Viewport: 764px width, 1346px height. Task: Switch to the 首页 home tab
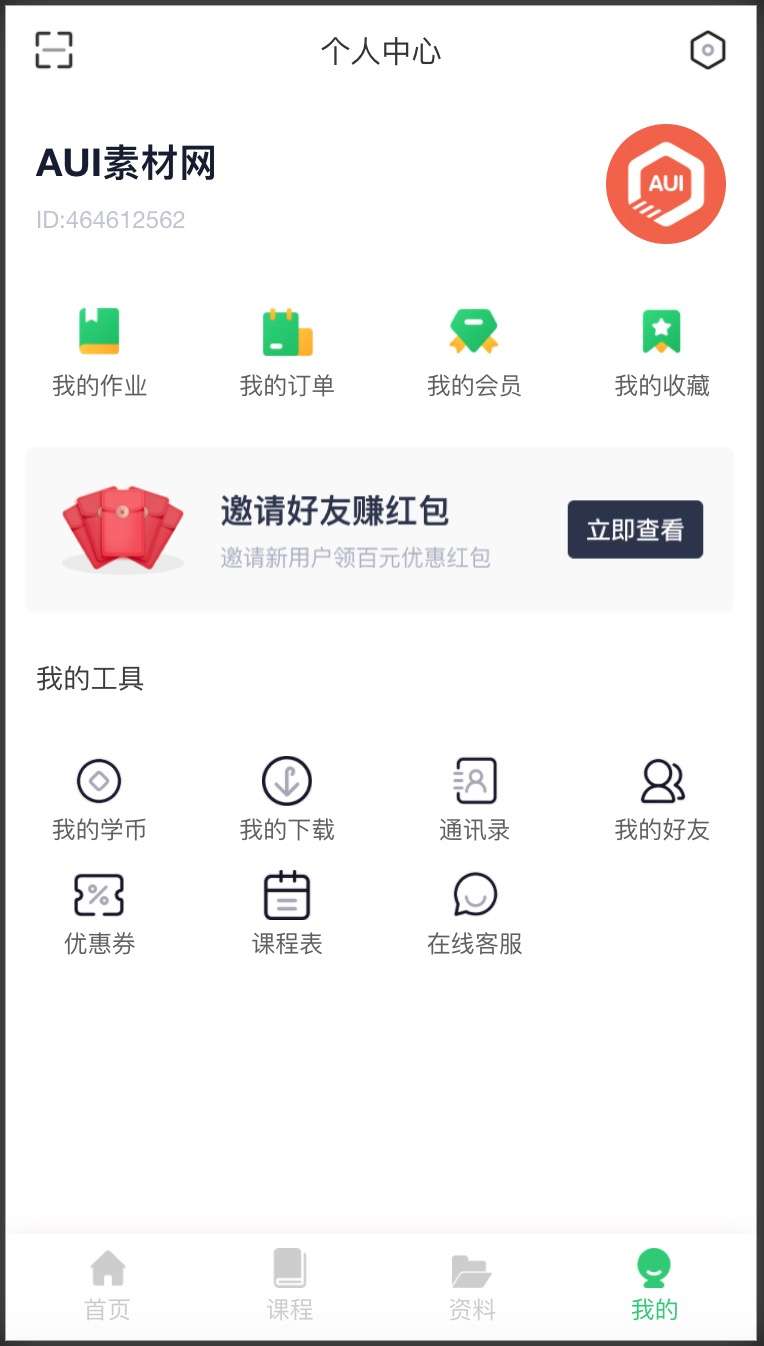[107, 1285]
